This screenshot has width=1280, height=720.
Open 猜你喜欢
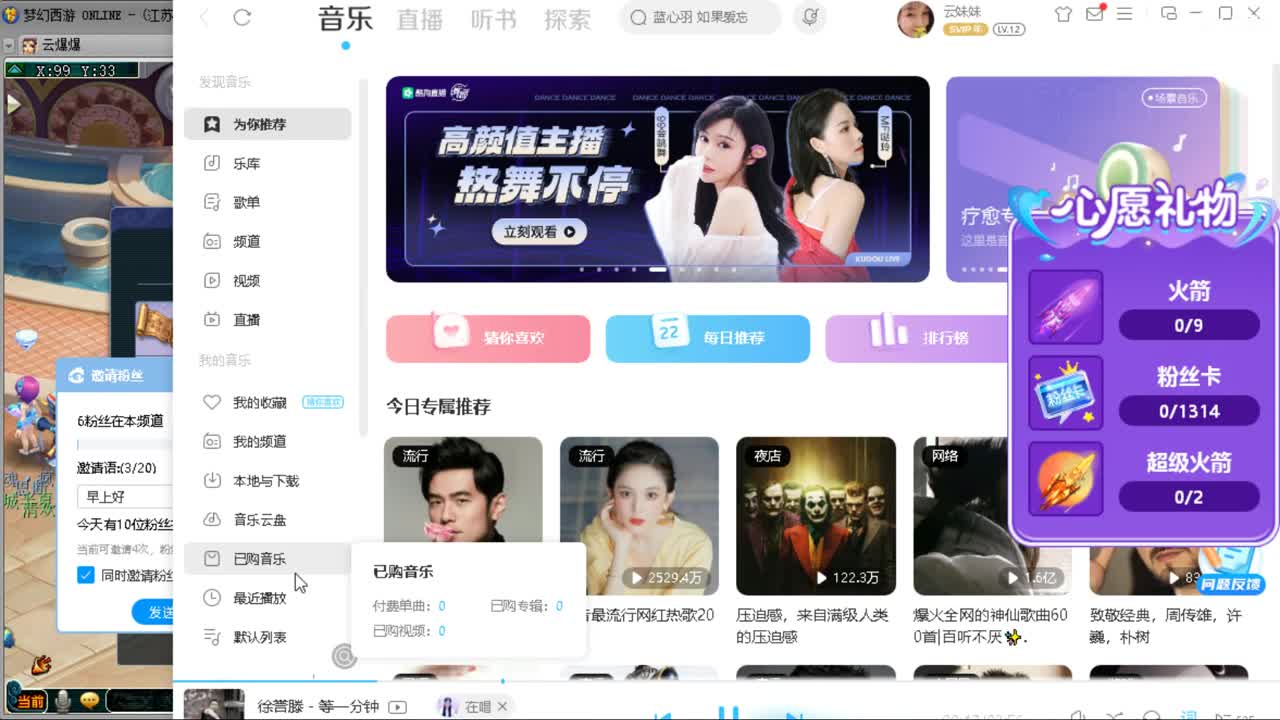pyautogui.click(x=488, y=338)
